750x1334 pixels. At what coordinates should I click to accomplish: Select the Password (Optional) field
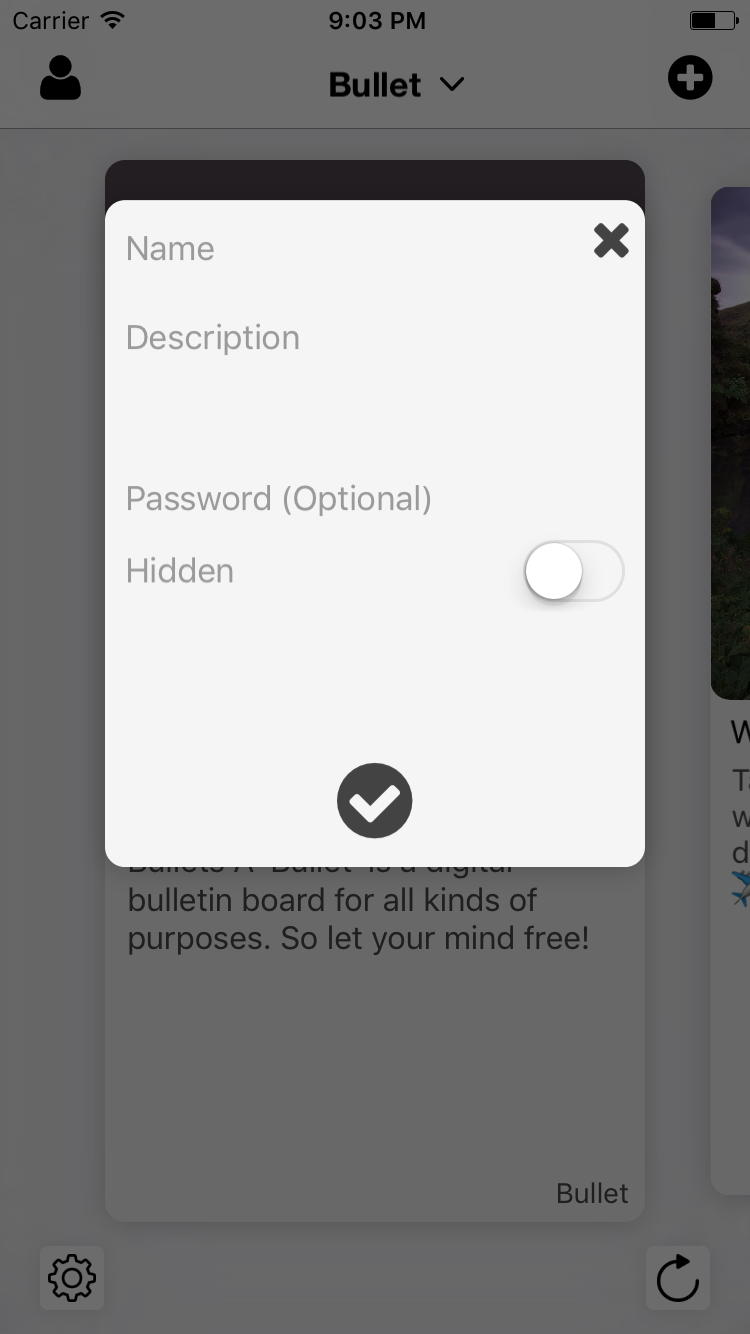tap(374, 498)
